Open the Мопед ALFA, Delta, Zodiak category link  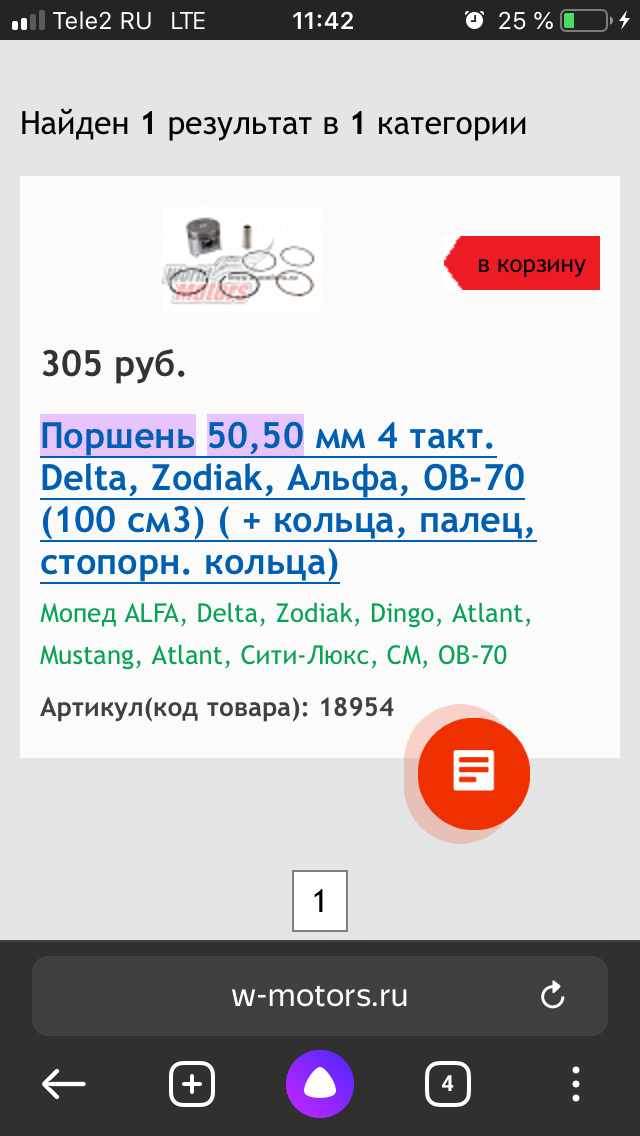pyautogui.click(x=285, y=634)
